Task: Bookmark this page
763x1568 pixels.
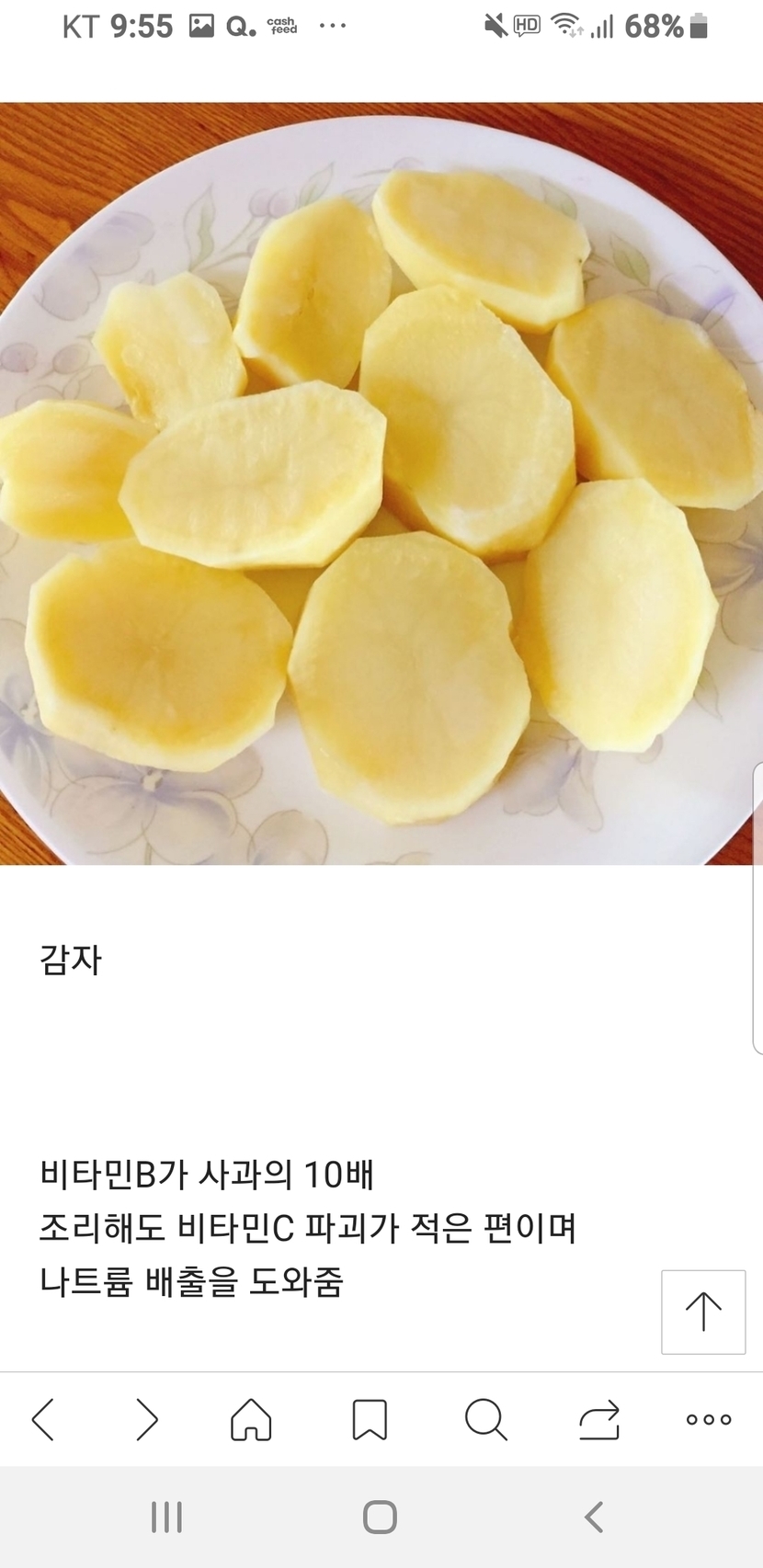Action: pos(370,1419)
